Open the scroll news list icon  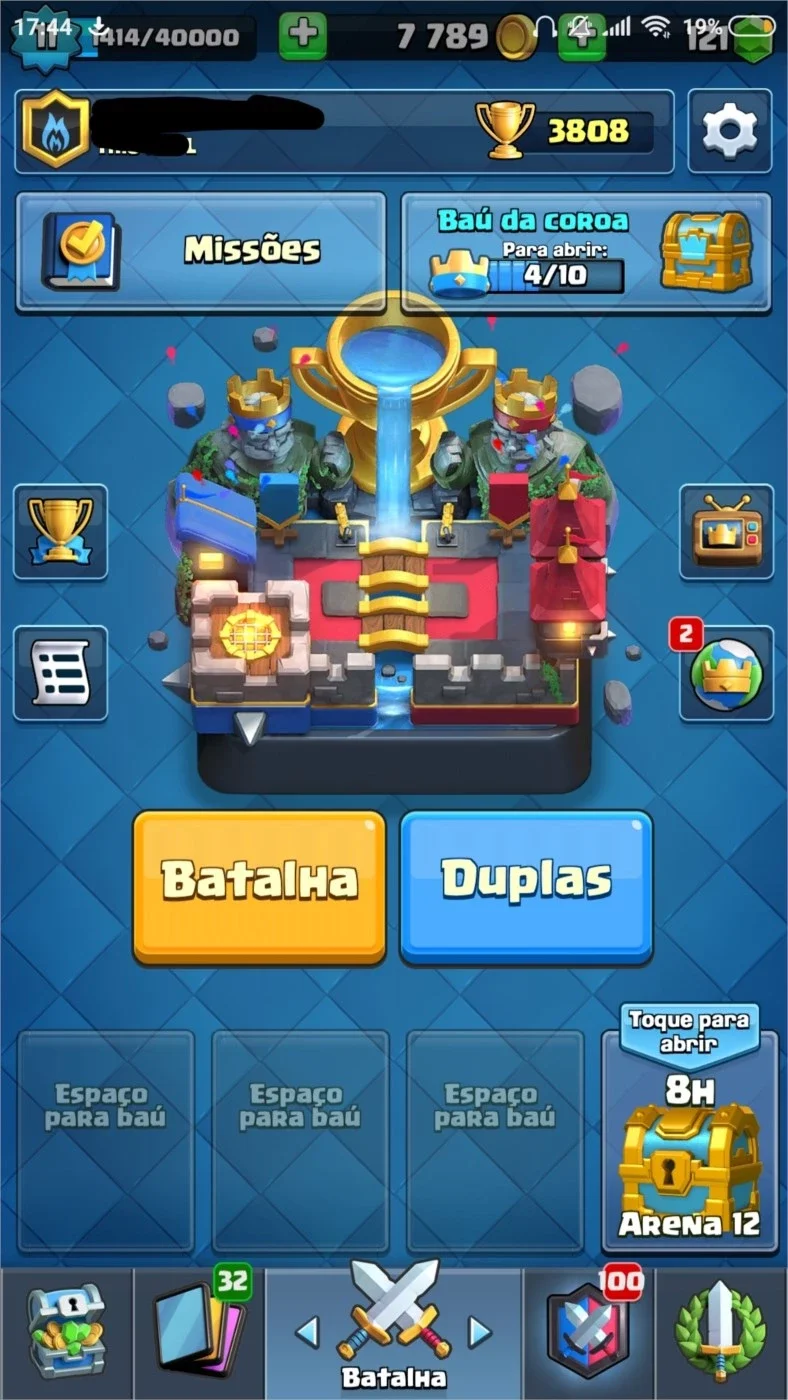60,673
